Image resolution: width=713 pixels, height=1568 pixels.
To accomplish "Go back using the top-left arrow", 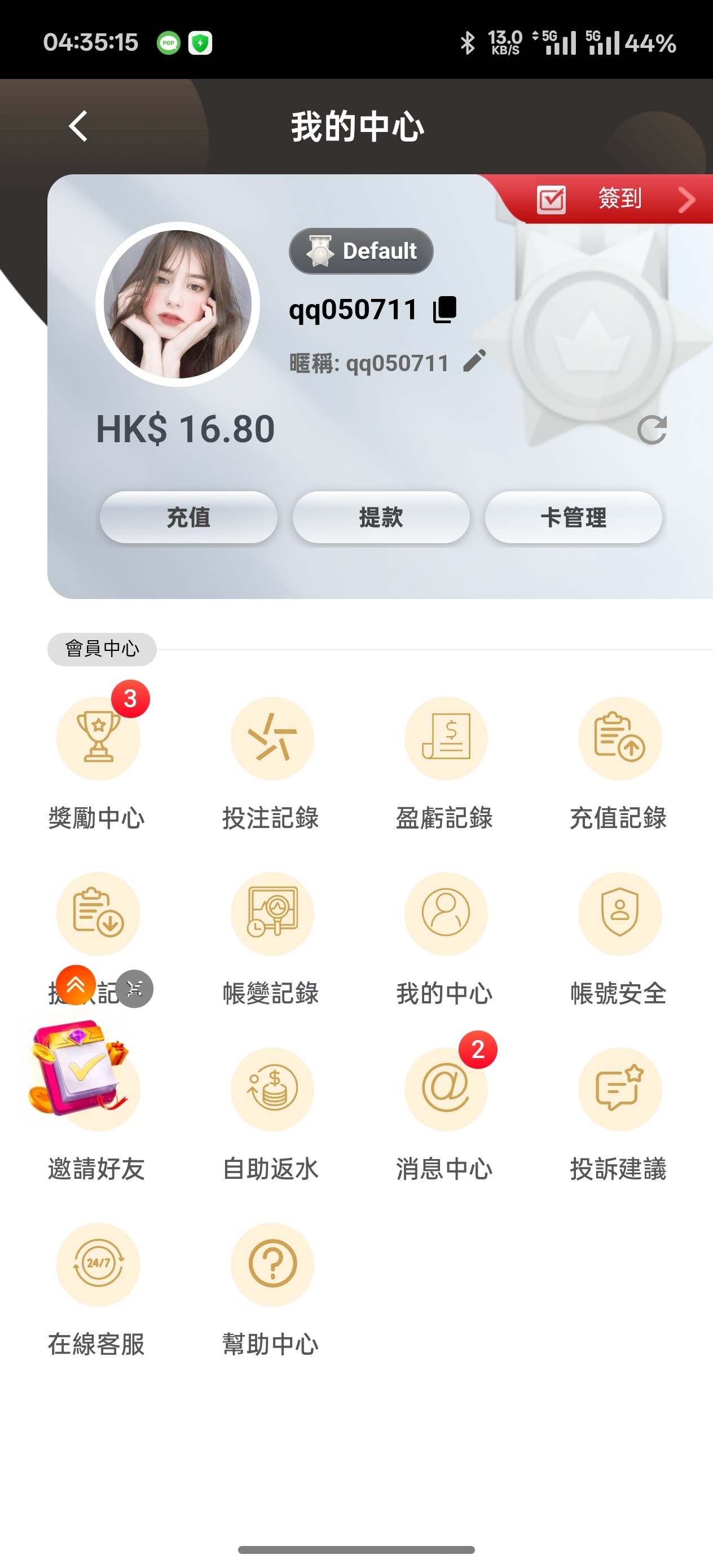I will click(x=78, y=126).
